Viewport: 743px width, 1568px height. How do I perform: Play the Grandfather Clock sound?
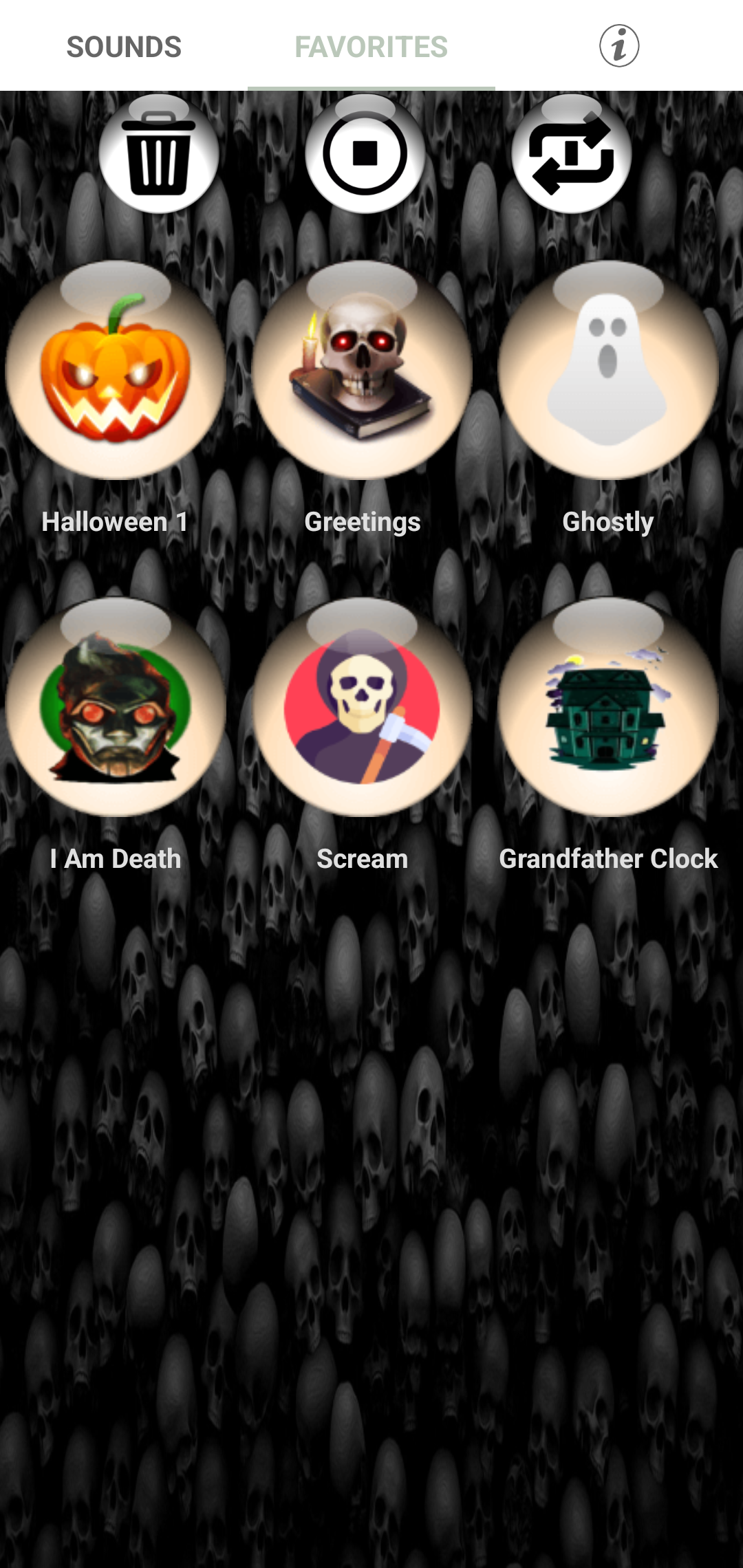608,707
